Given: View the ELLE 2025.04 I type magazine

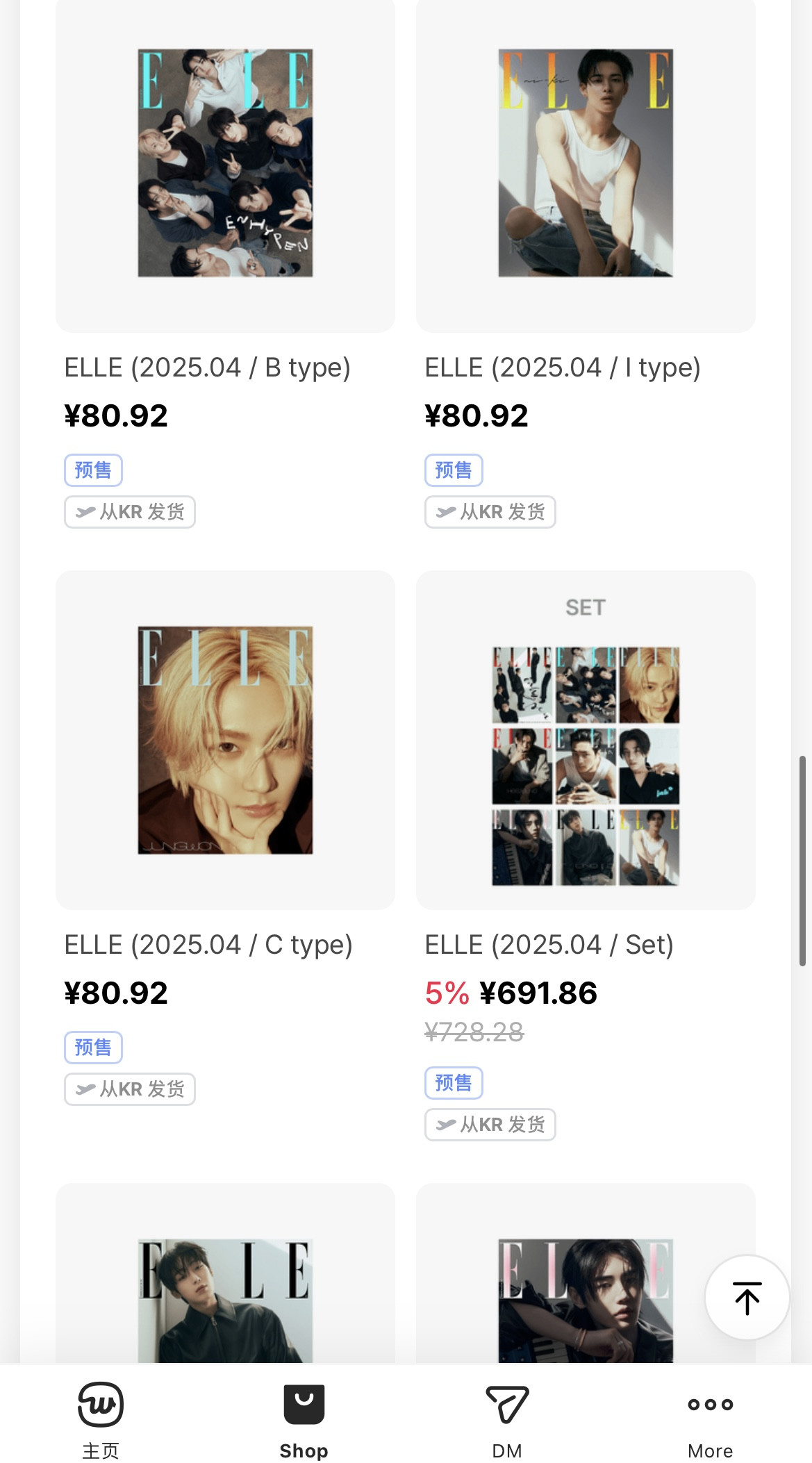Looking at the screenshot, I should [x=585, y=163].
